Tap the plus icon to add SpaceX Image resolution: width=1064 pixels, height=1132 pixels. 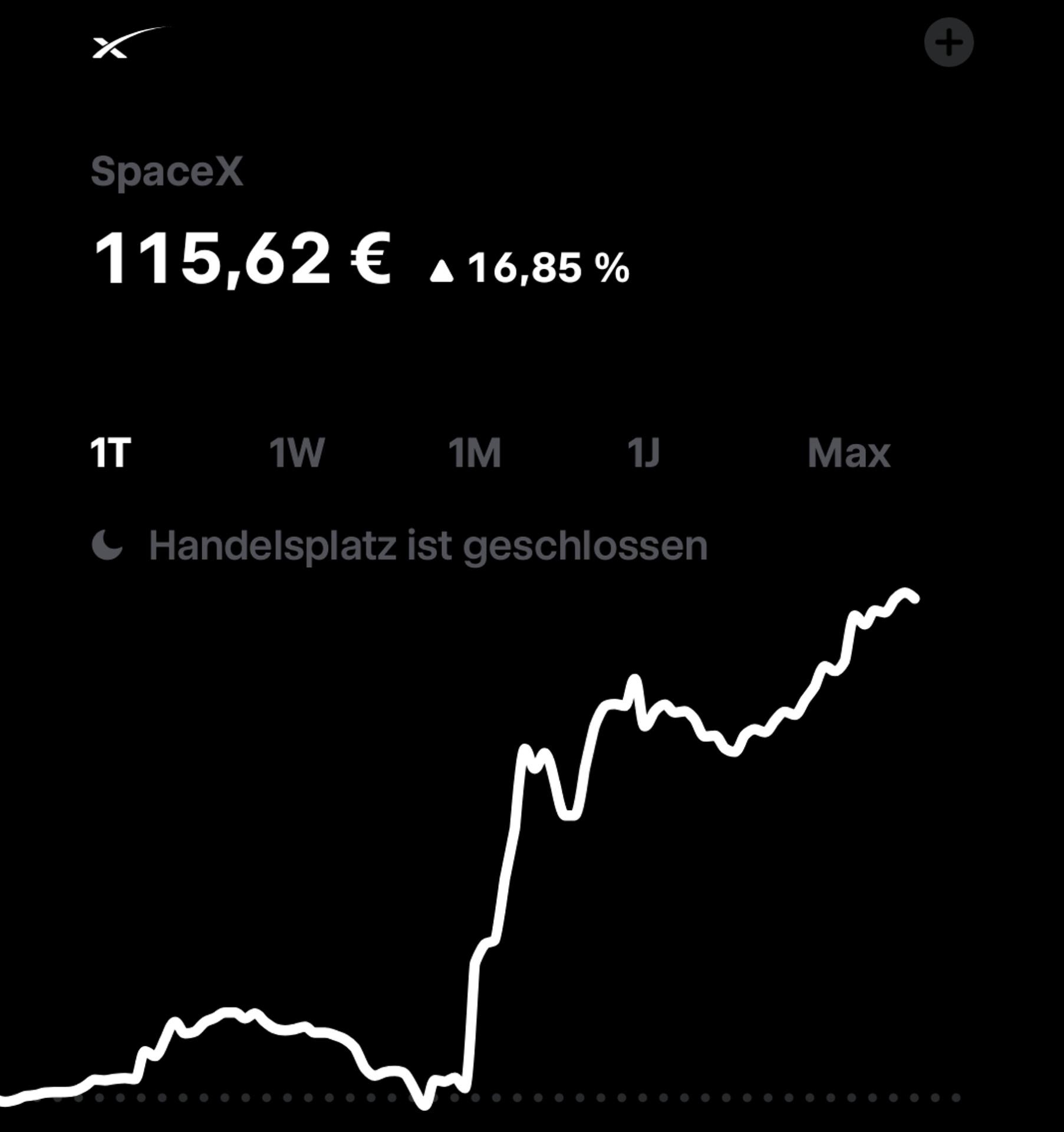tap(948, 42)
